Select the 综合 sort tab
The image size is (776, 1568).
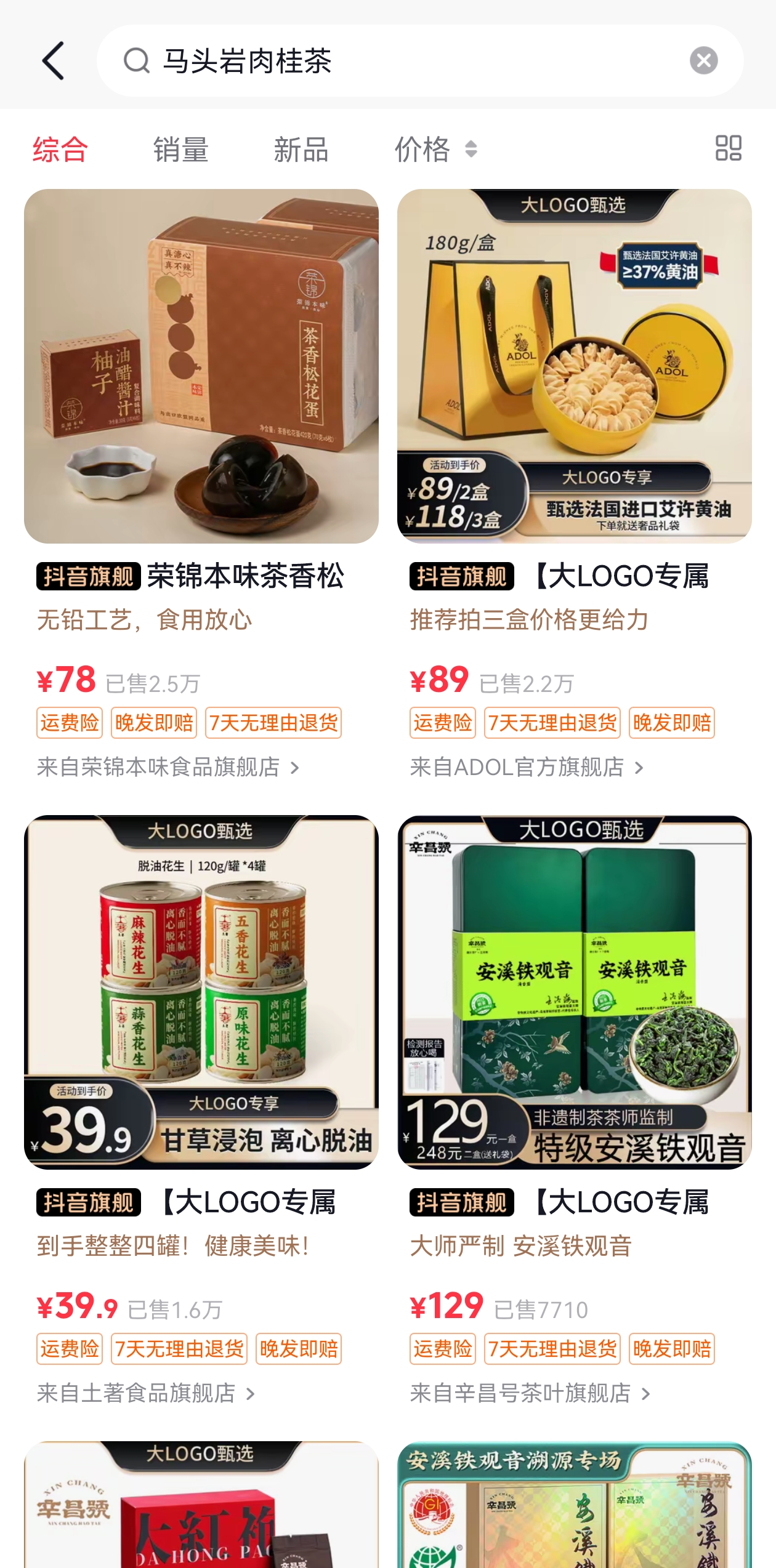click(60, 150)
